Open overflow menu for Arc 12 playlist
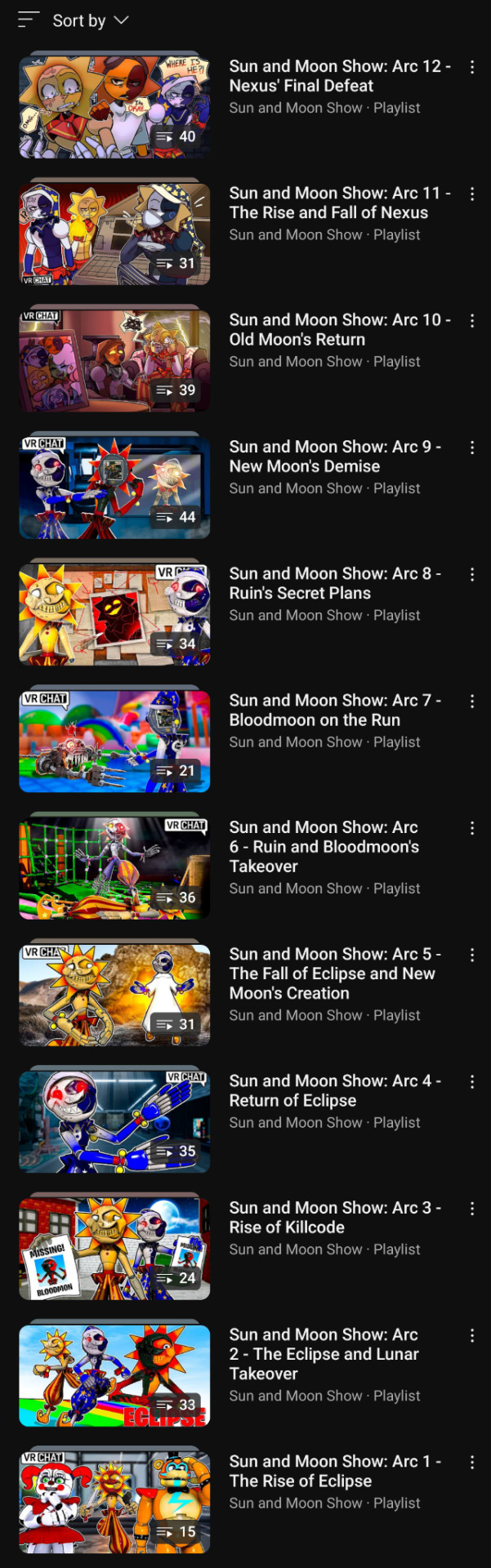Viewport: 491px width, 1568px height. tap(472, 67)
